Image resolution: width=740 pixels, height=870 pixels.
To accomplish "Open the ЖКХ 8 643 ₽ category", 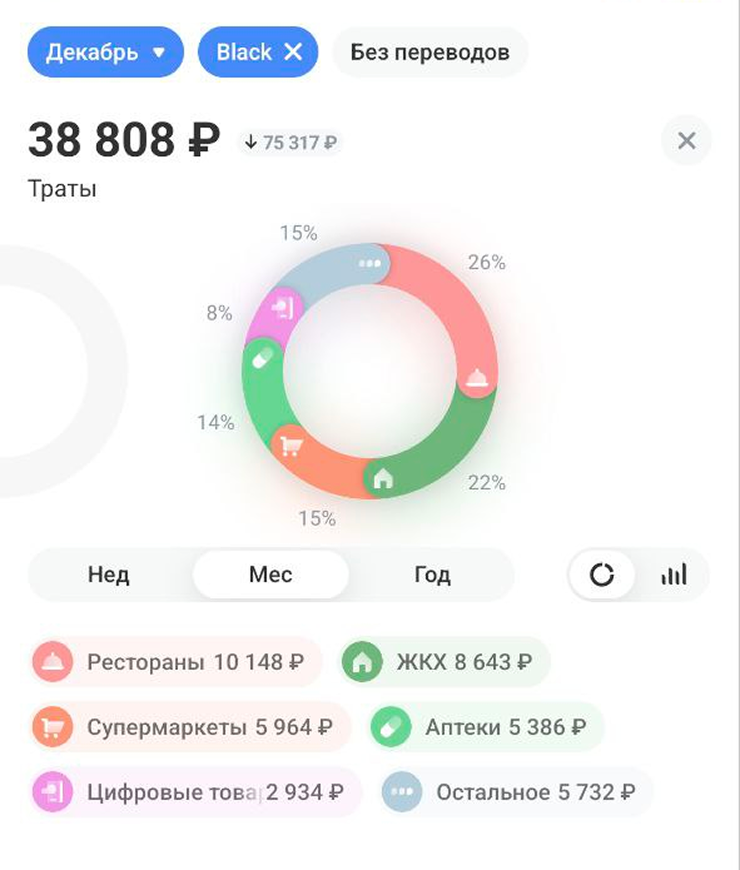I will pos(446,662).
